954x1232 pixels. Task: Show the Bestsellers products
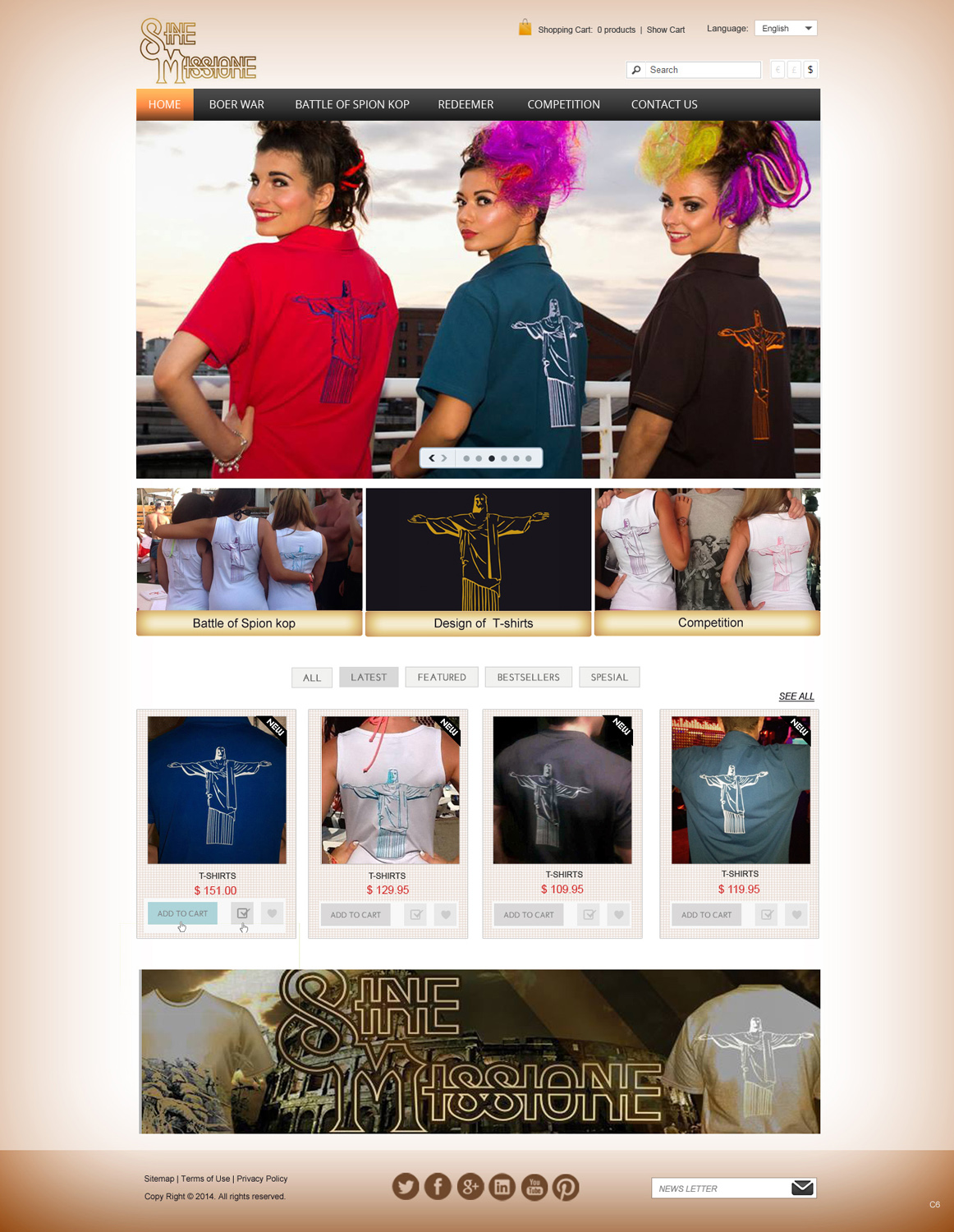pos(528,677)
